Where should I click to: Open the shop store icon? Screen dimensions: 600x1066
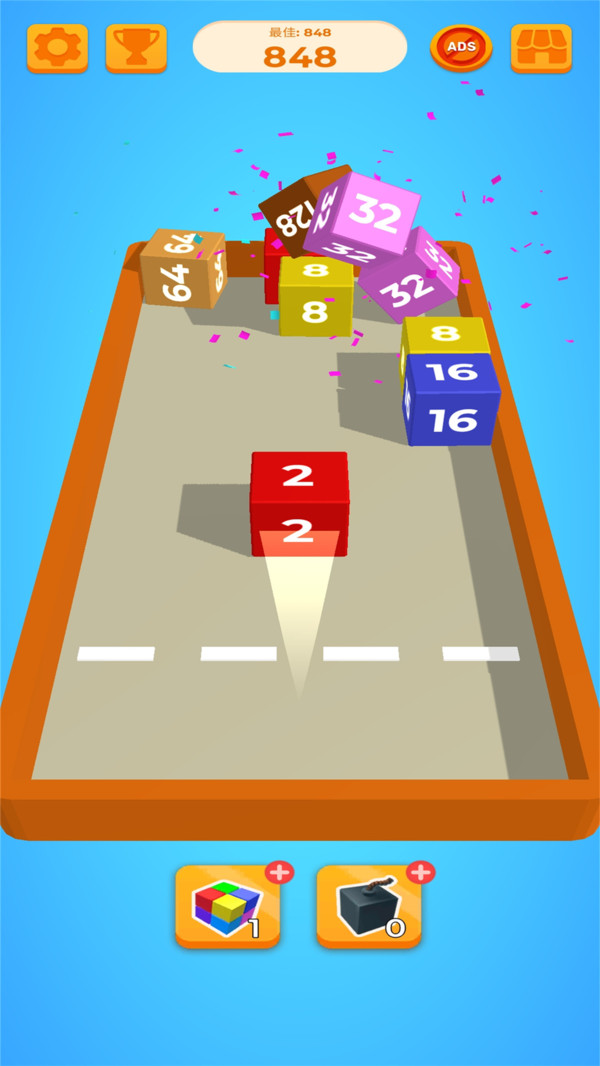point(541,47)
